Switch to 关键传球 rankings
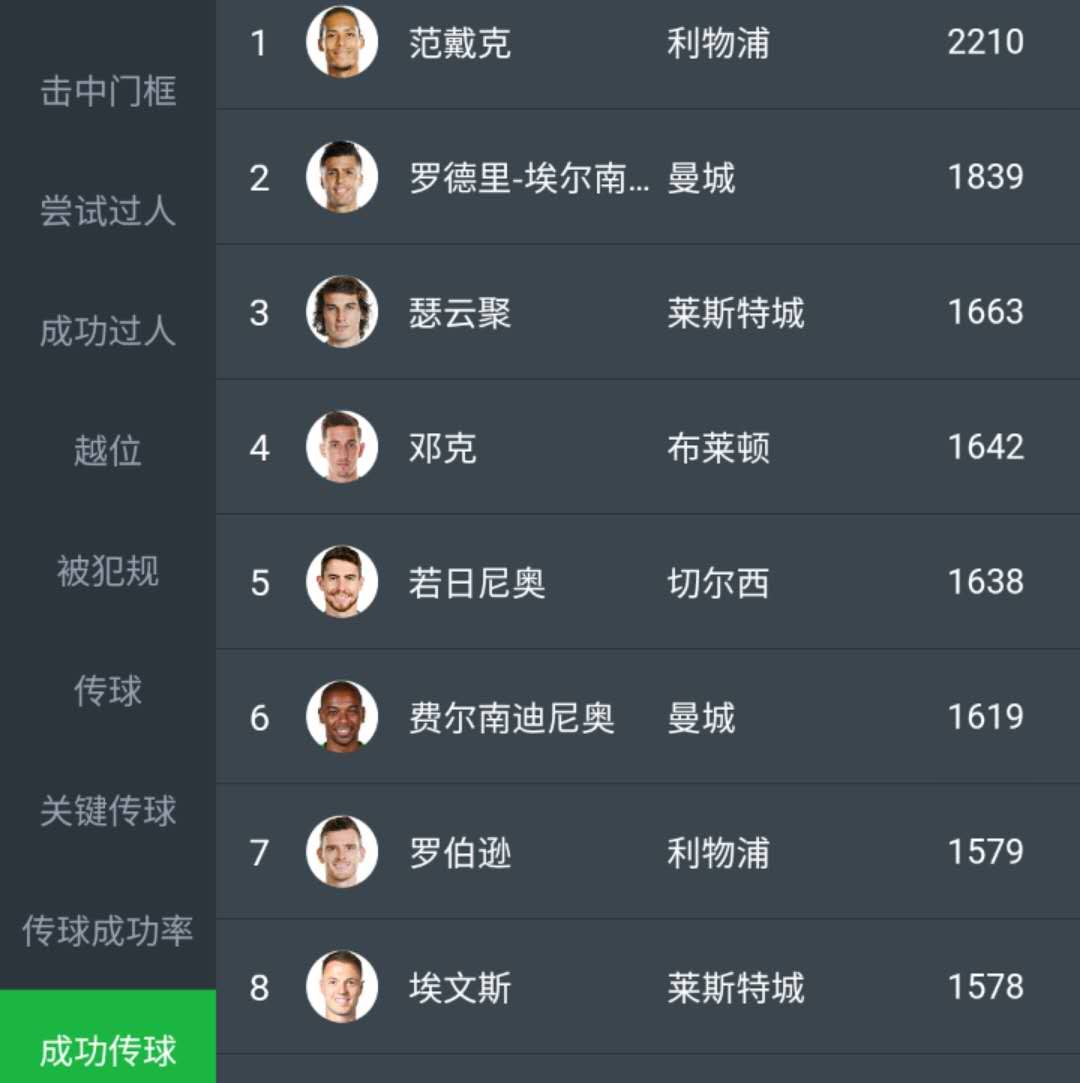 (x=108, y=813)
